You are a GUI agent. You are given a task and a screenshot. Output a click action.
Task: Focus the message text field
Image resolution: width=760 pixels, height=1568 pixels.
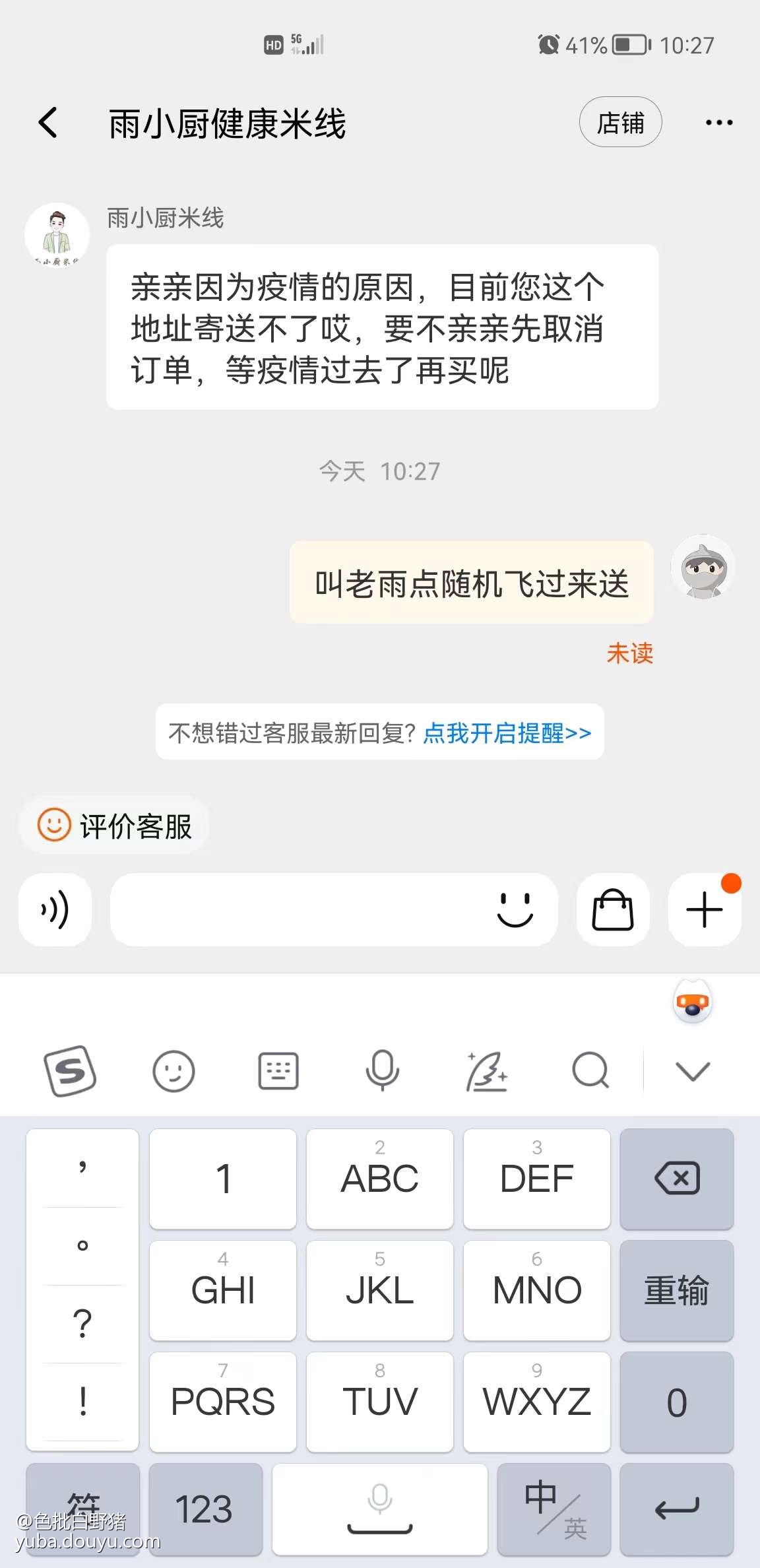(x=297, y=910)
